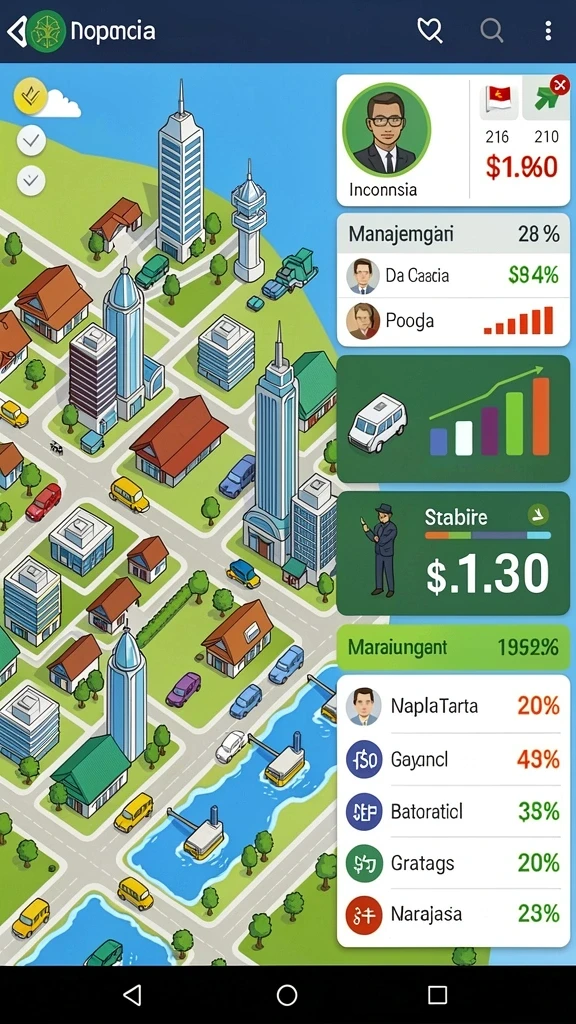This screenshot has height=1024, width=576.
Task: Open the Da Caacia row
Action: [453, 276]
